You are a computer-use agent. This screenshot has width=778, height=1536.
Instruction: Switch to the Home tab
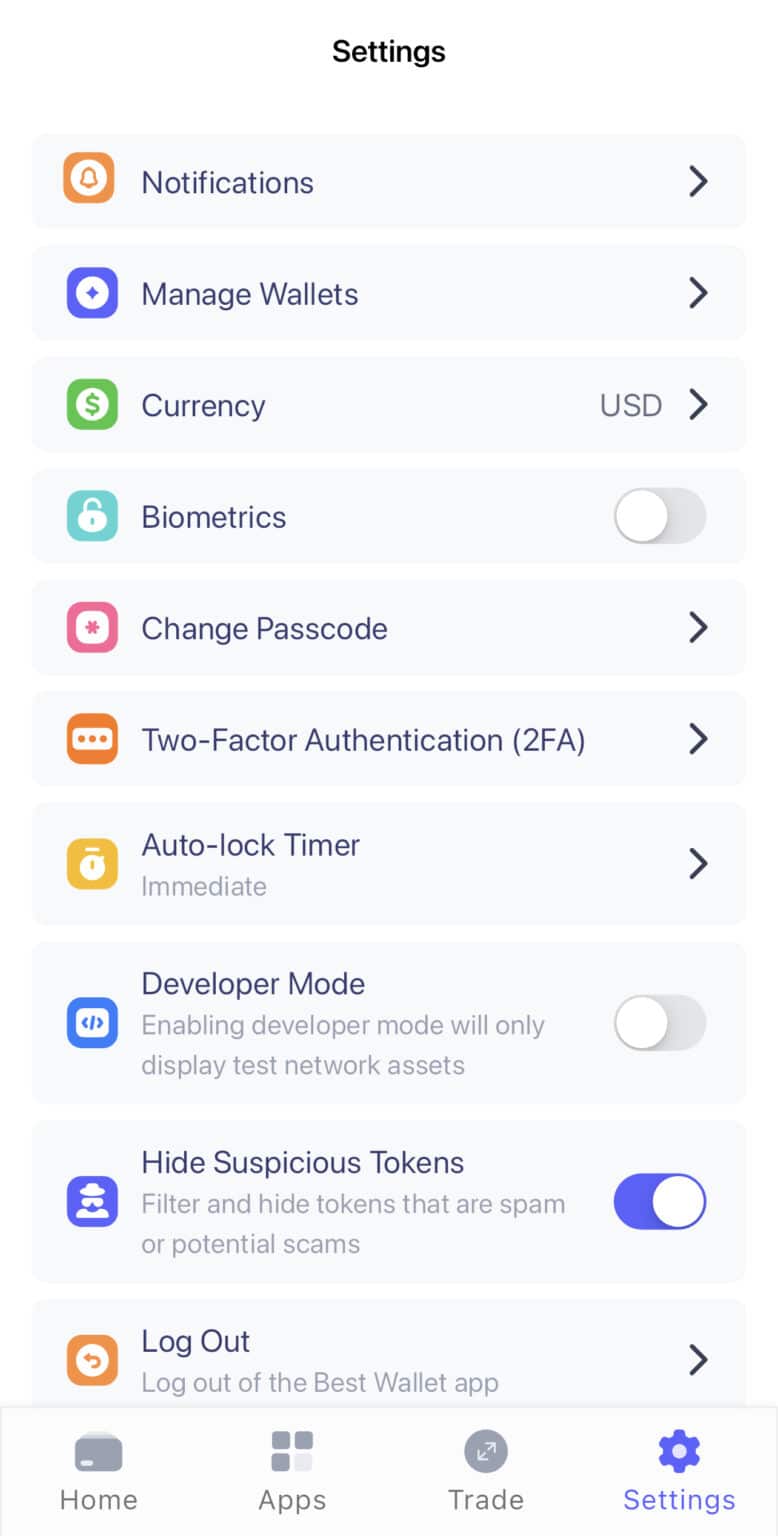[97, 1470]
